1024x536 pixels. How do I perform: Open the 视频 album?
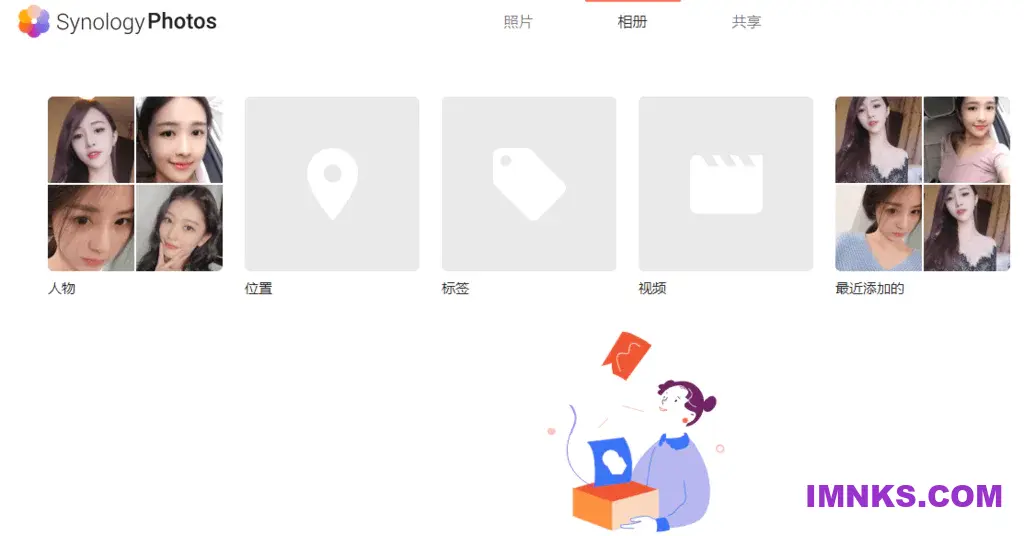click(x=726, y=184)
